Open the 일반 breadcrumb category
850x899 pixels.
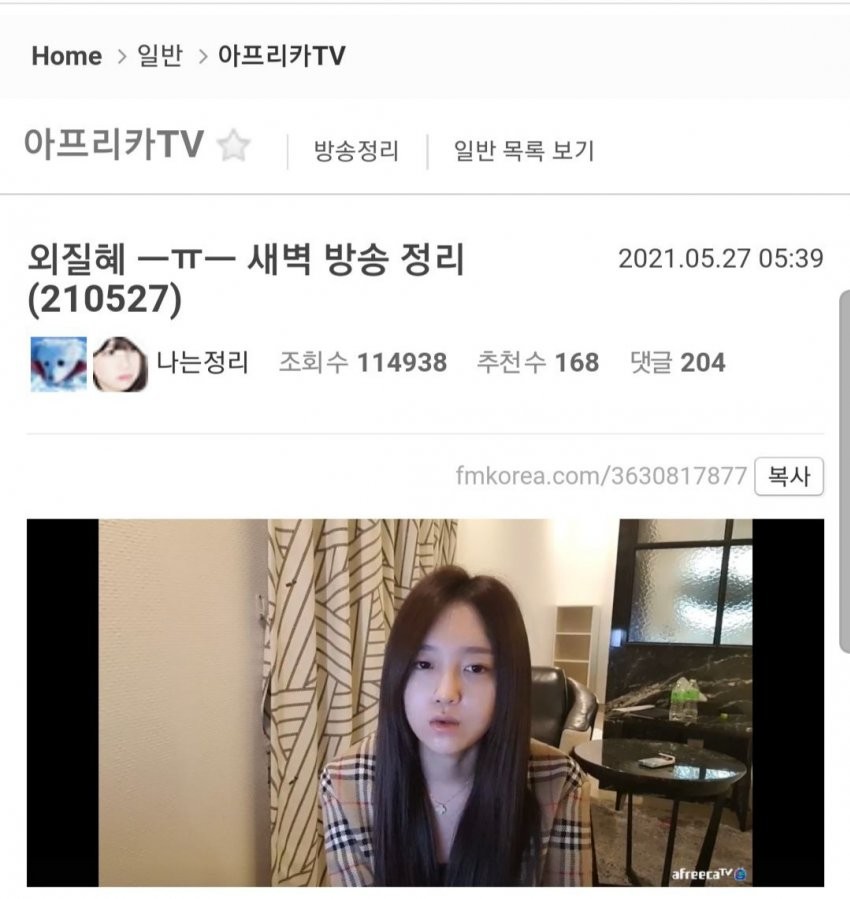159,56
